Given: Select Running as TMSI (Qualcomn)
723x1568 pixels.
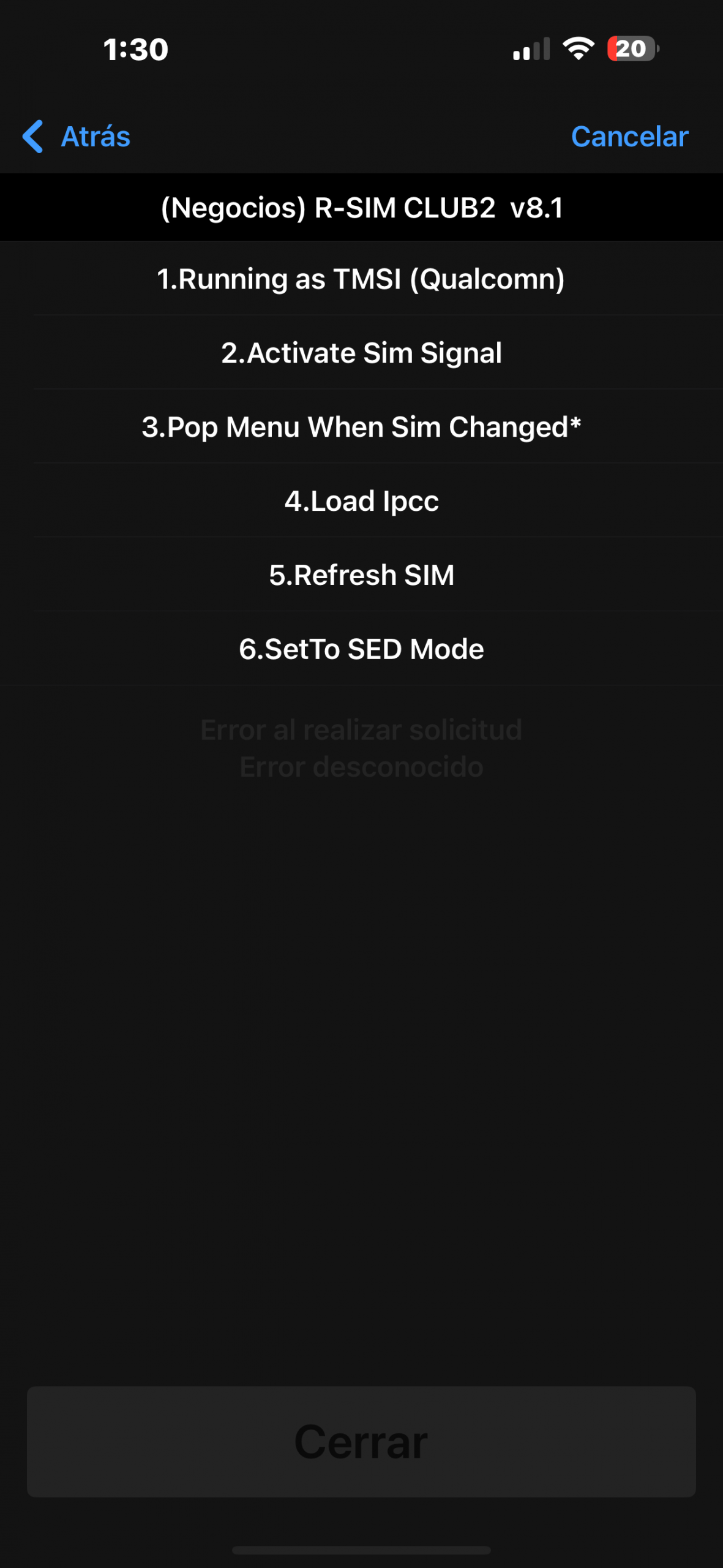Looking at the screenshot, I should pos(361,279).
